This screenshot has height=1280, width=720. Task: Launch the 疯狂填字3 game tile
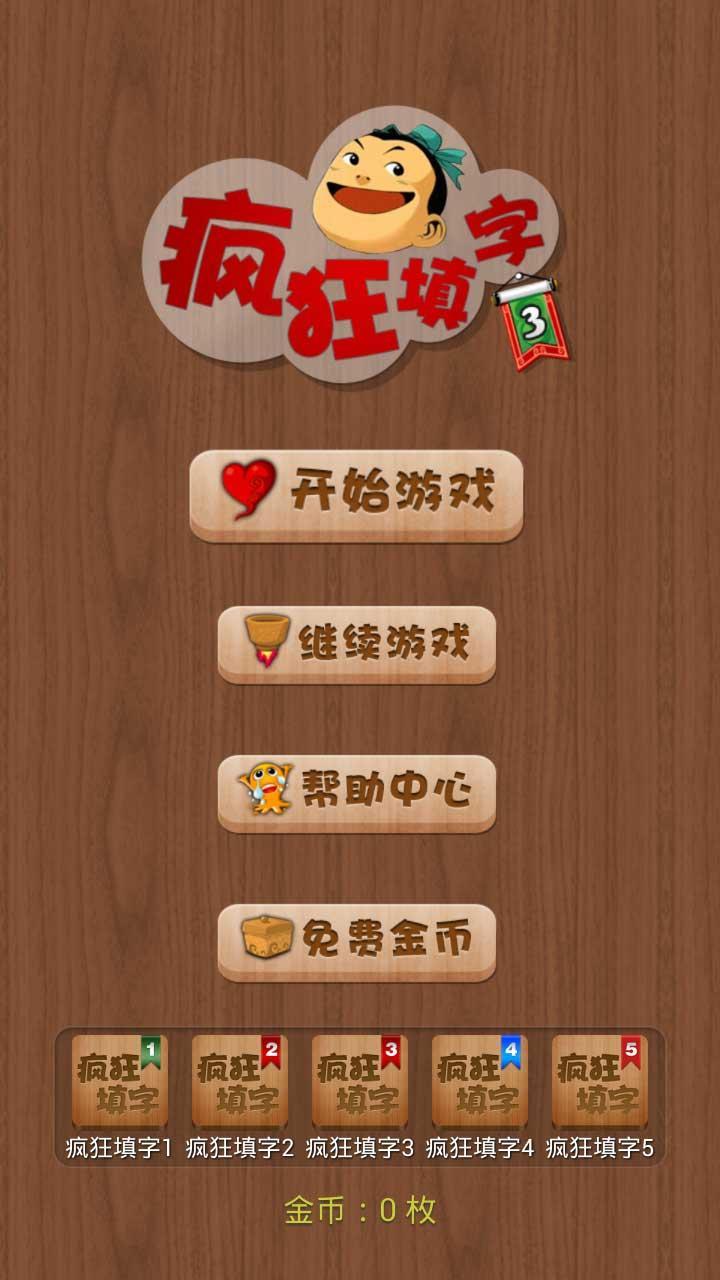(359, 1084)
